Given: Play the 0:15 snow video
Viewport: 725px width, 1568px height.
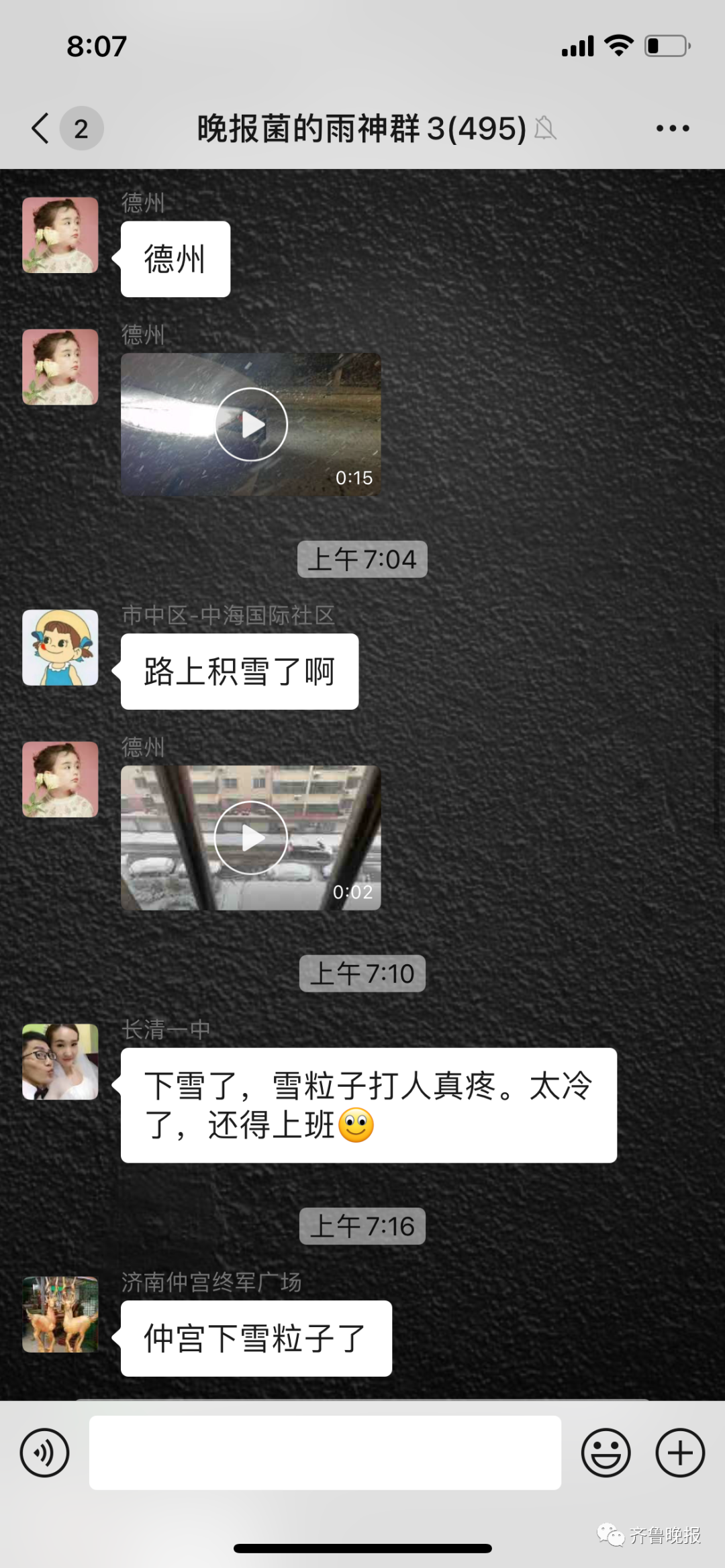Looking at the screenshot, I should (x=251, y=424).
